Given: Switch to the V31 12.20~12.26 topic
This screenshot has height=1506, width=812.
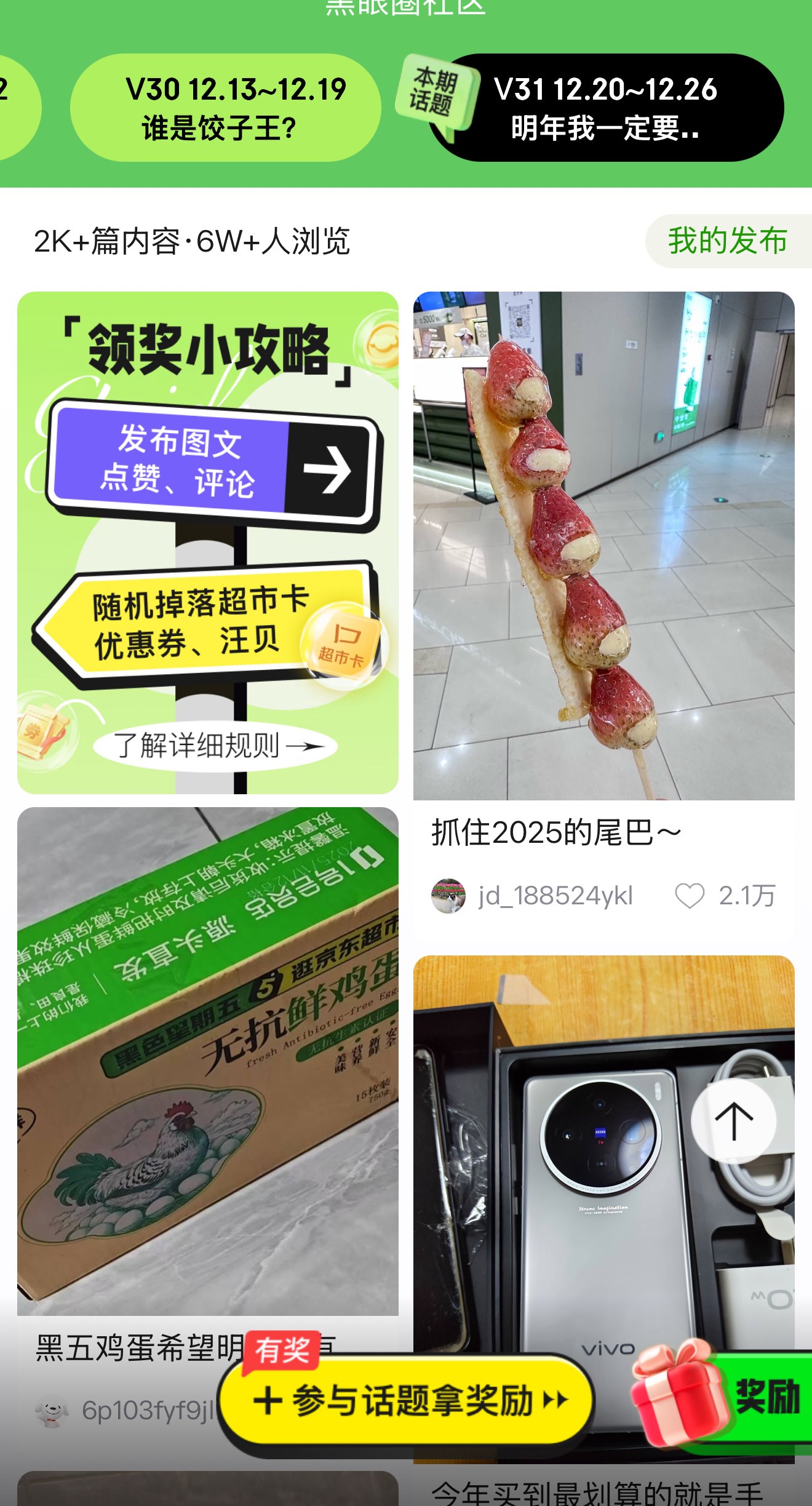Looking at the screenshot, I should pos(606,108).
